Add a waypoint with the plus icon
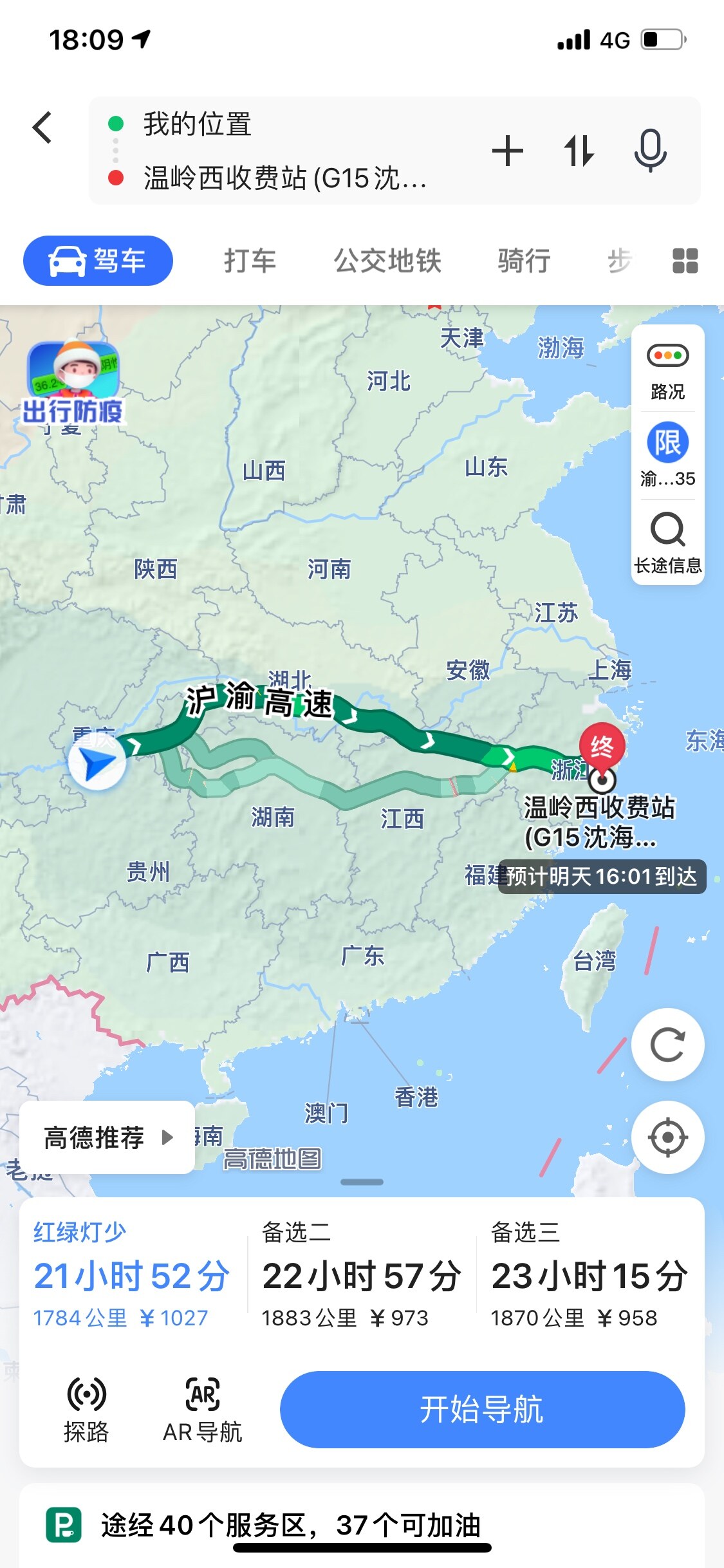724x1568 pixels. coord(508,151)
